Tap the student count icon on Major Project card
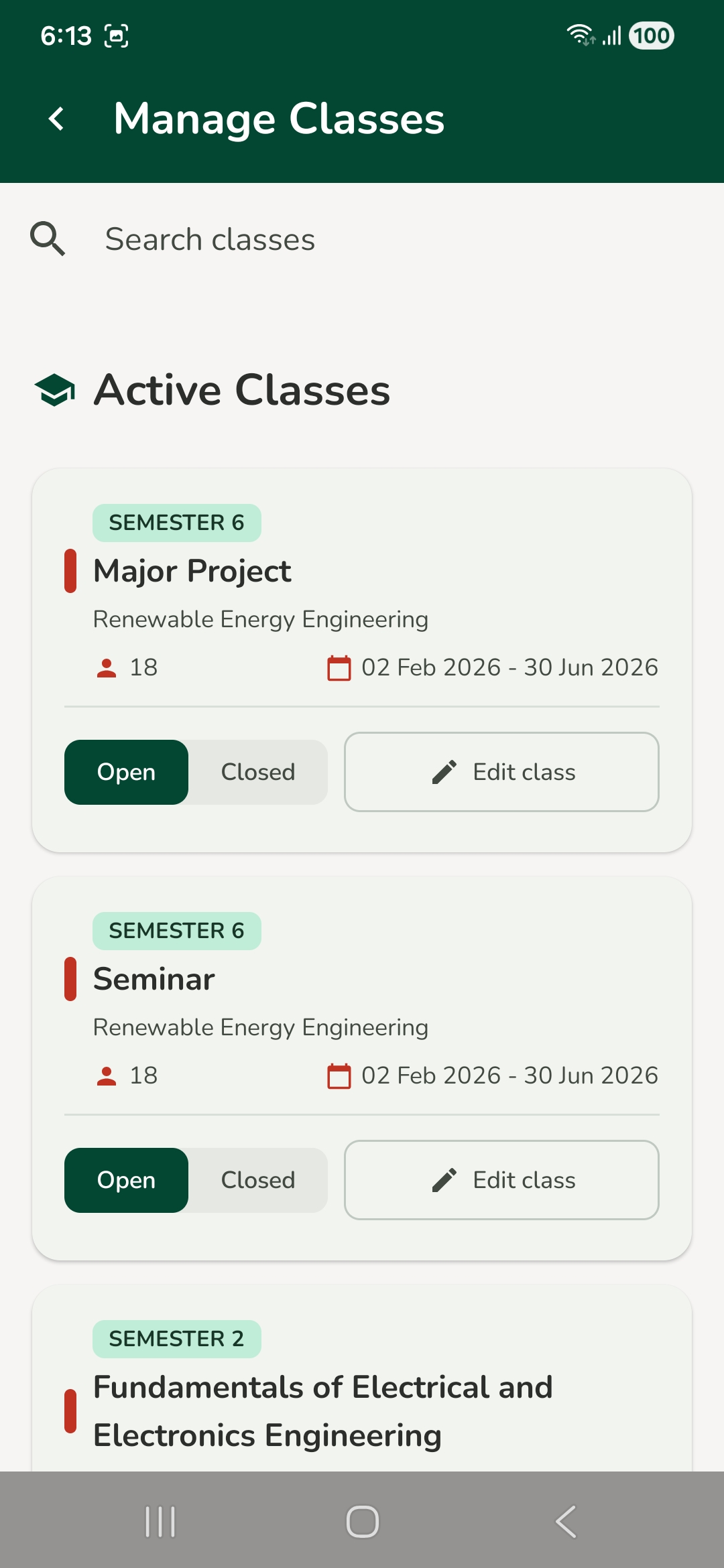Image resolution: width=724 pixels, height=1568 pixels. pos(105,667)
